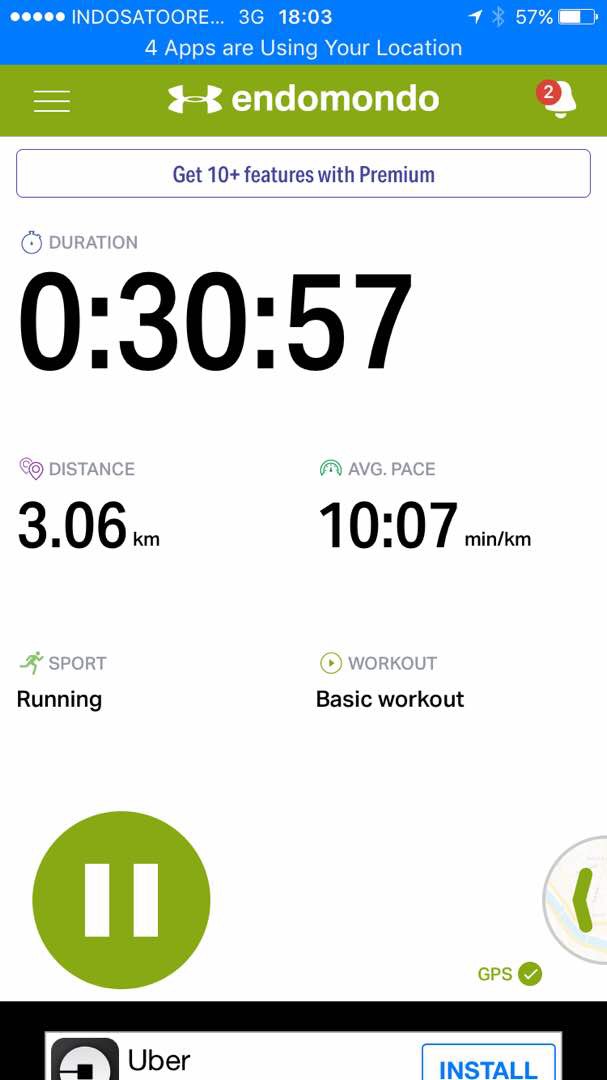The height and width of the screenshot is (1080, 607).
Task: Open the Distance metric field
Action: pos(88,508)
